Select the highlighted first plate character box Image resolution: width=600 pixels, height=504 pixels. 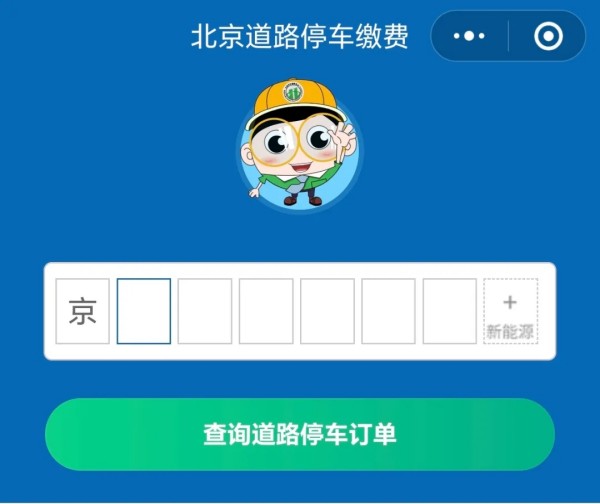144,311
